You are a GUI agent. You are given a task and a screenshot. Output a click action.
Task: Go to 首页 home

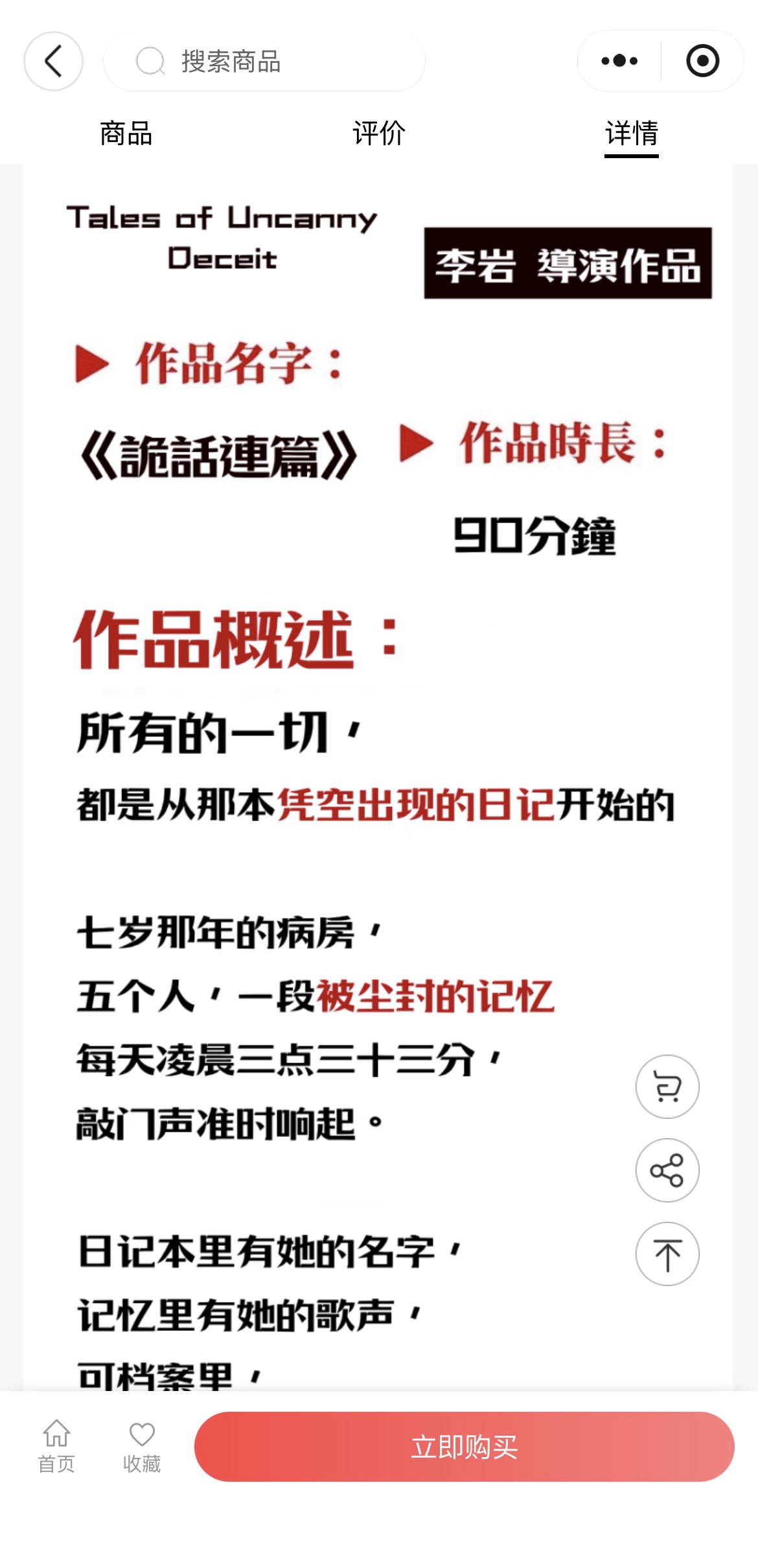(56, 1447)
